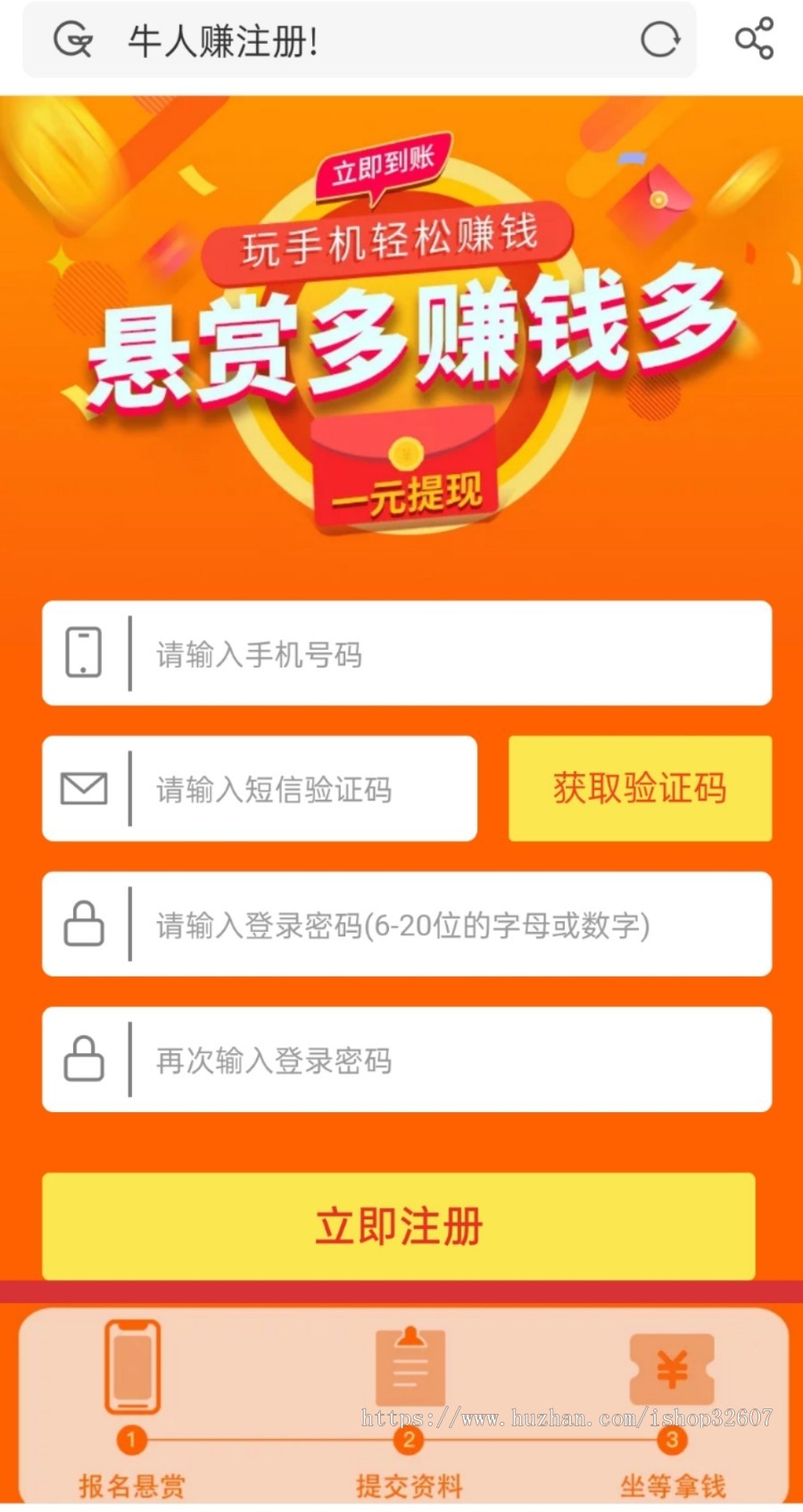Submit the form with 立即注册

pos(399,1226)
